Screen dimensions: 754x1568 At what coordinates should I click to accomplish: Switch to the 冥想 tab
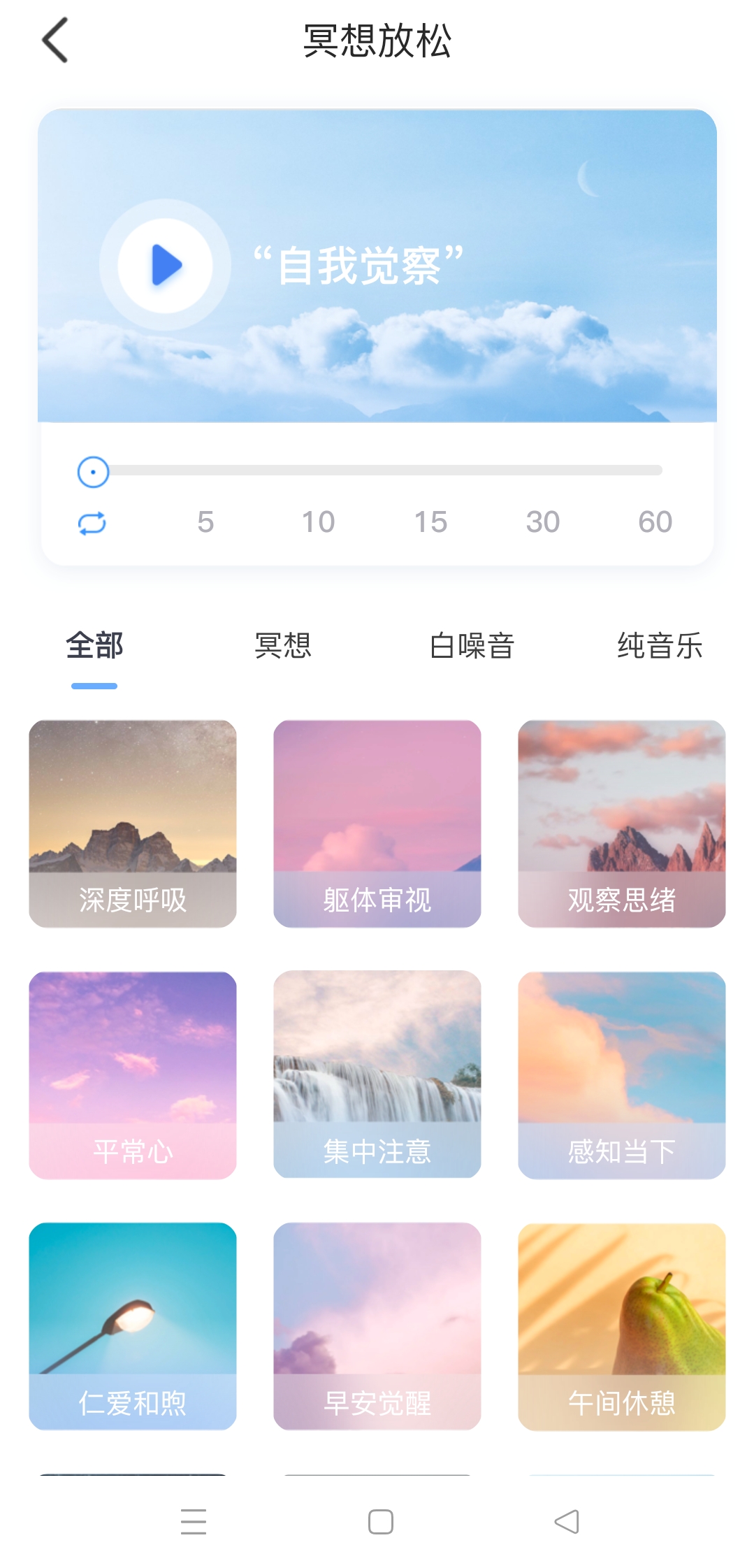tap(283, 645)
